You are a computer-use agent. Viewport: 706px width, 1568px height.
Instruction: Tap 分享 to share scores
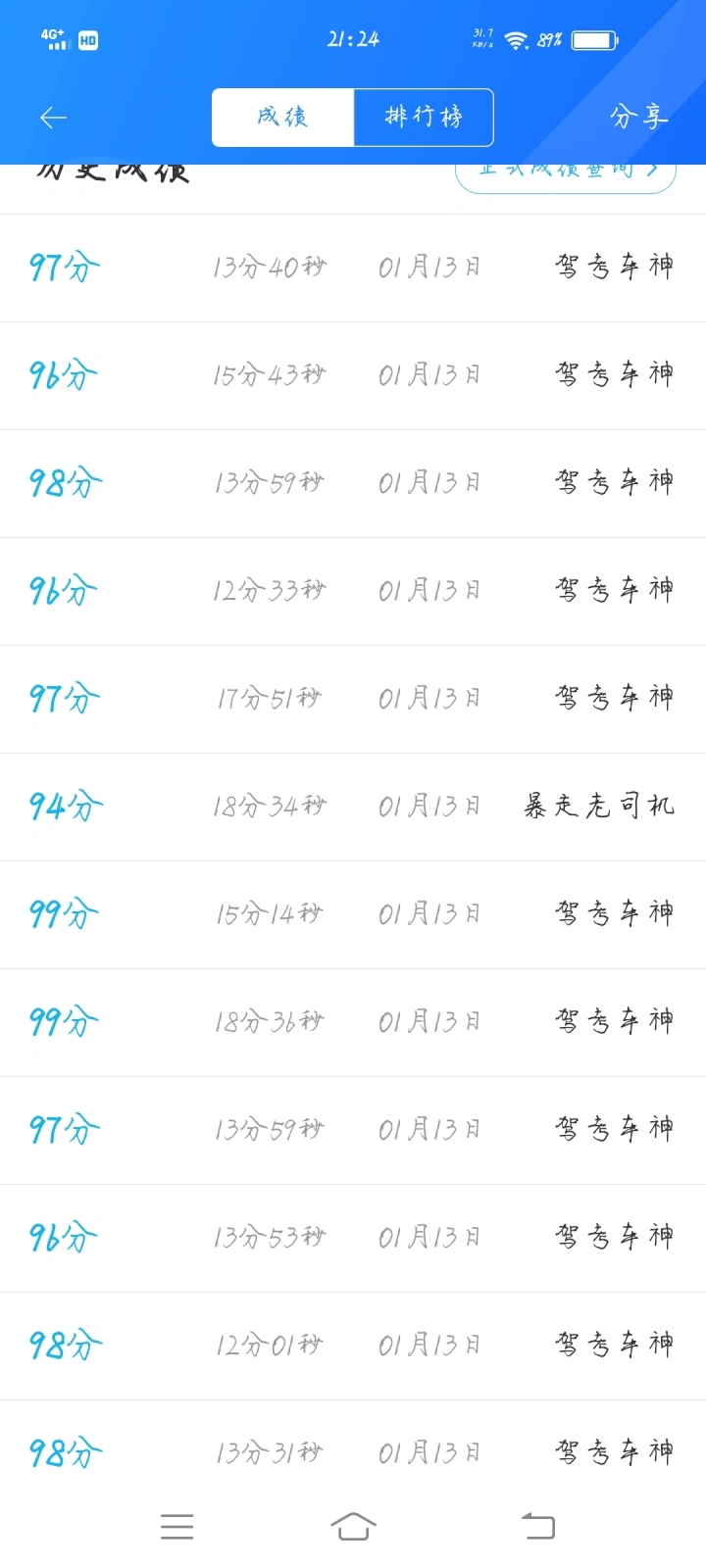tap(638, 117)
